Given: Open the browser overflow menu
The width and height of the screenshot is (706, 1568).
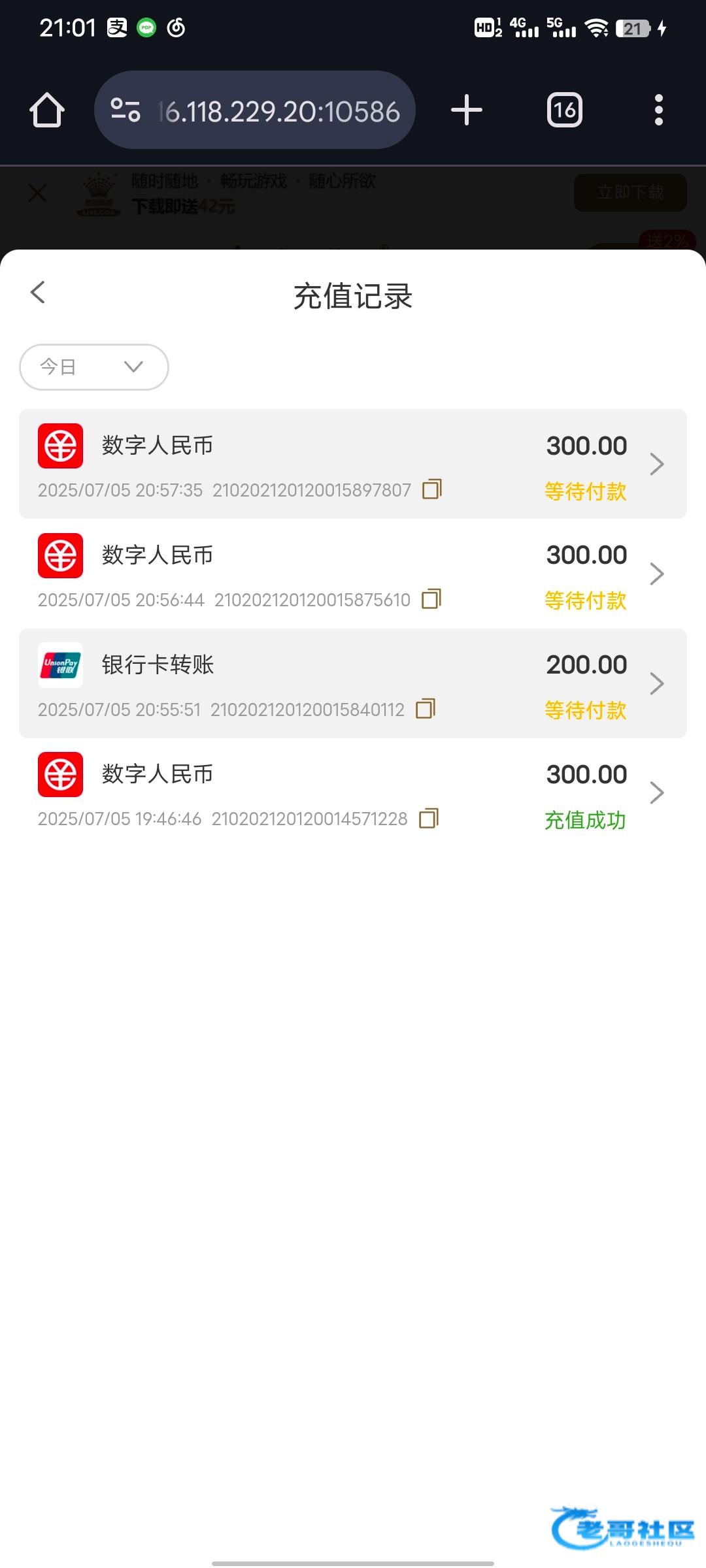Looking at the screenshot, I should [659, 110].
